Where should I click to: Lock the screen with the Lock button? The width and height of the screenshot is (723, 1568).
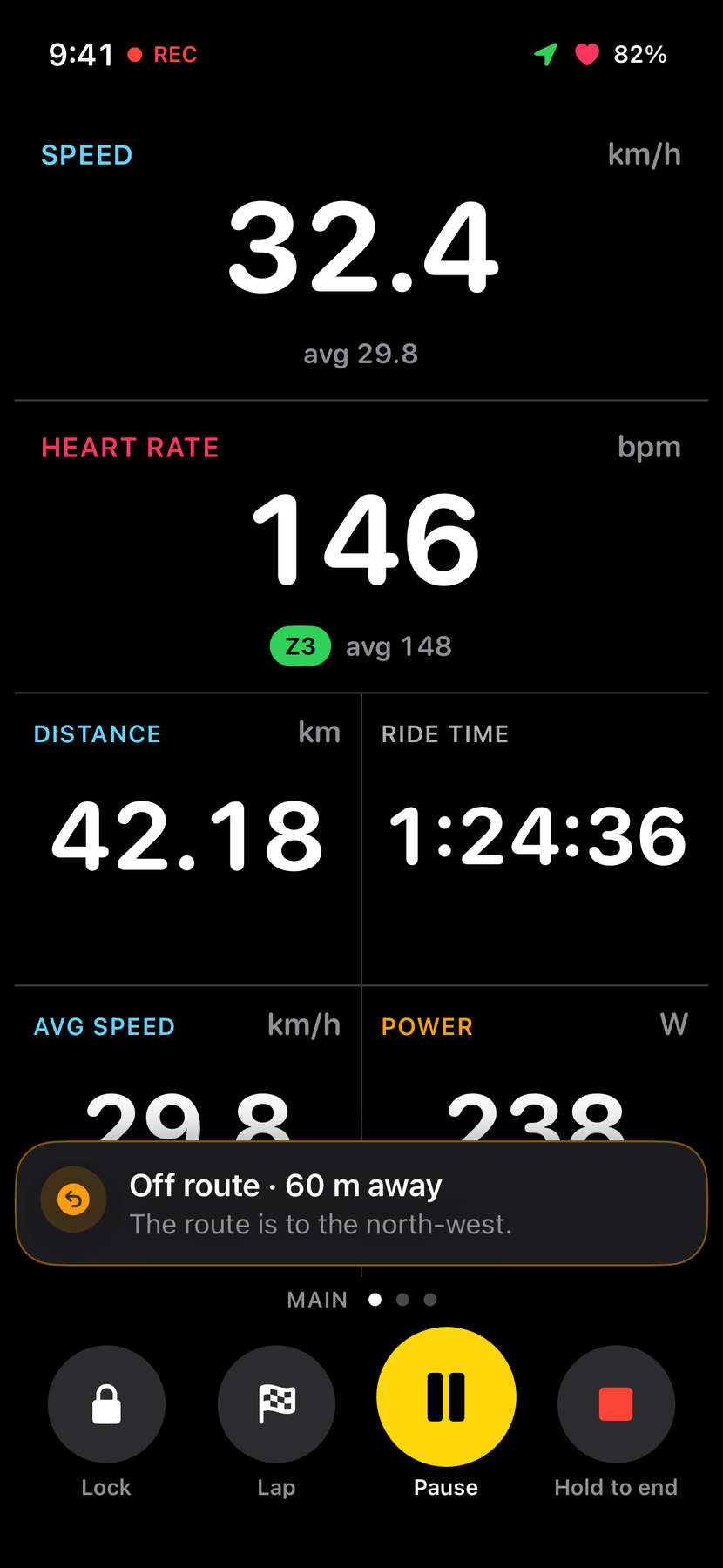[106, 1403]
